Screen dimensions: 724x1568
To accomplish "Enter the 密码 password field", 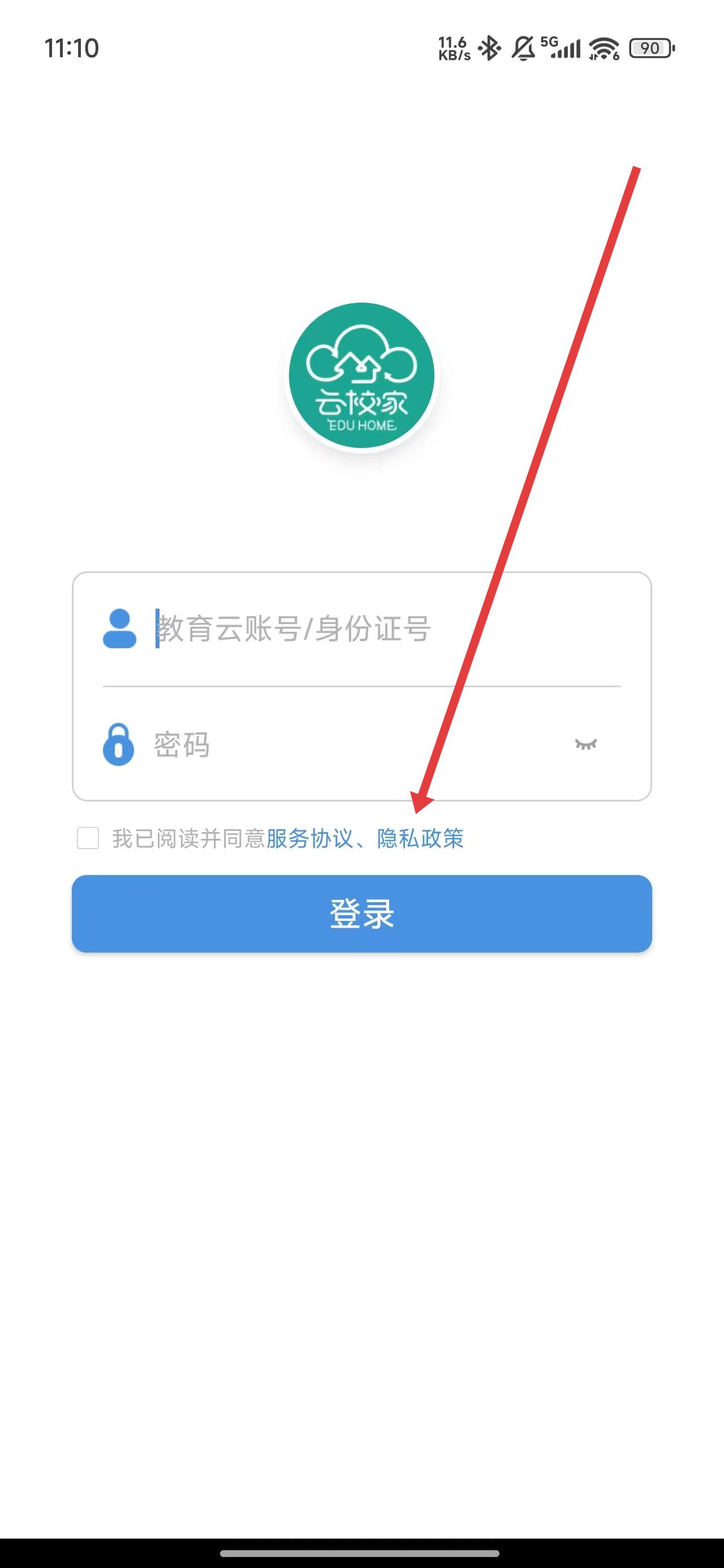I will tap(353, 744).
